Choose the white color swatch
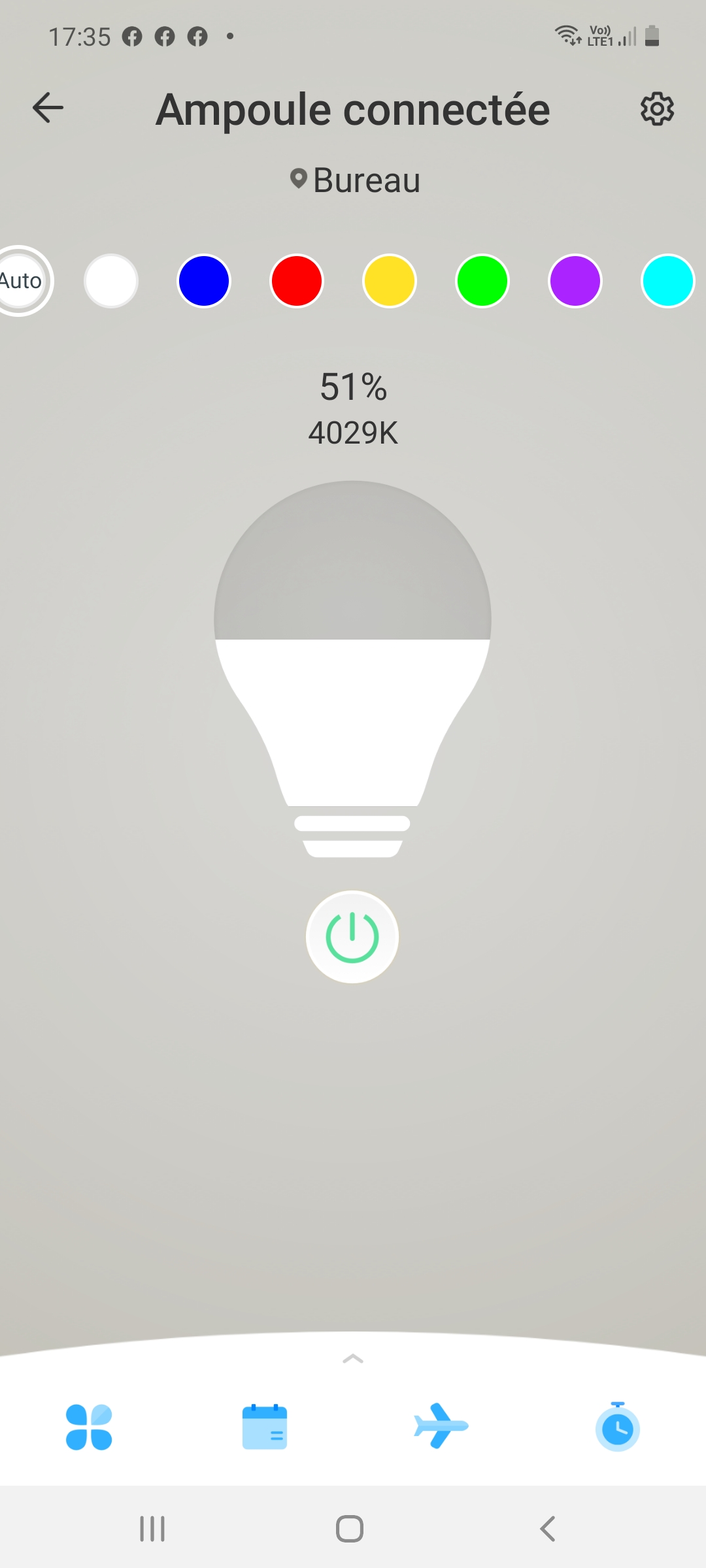The height and width of the screenshot is (1568, 706). point(111,281)
